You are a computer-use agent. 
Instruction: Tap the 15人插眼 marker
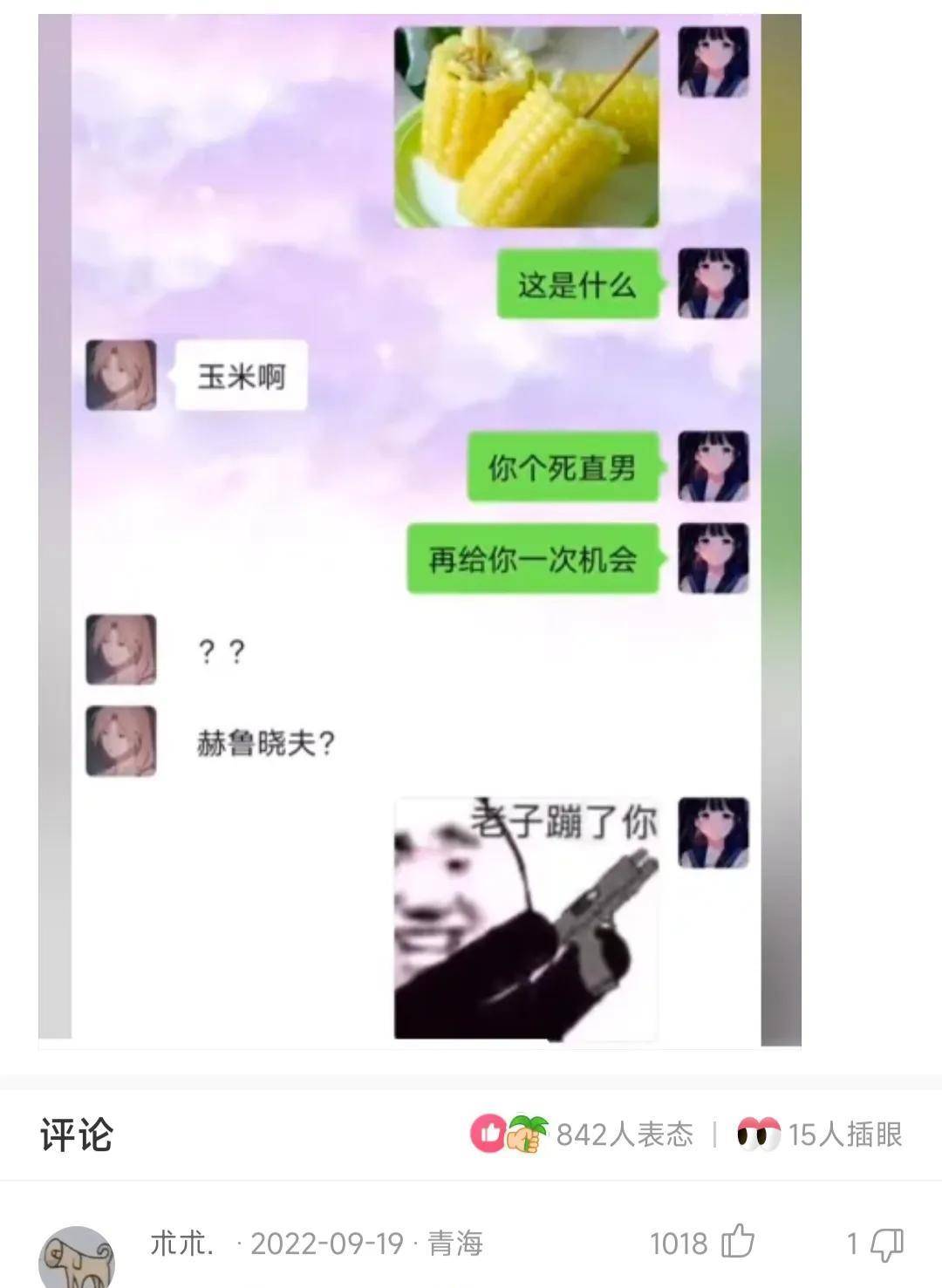(x=820, y=1134)
